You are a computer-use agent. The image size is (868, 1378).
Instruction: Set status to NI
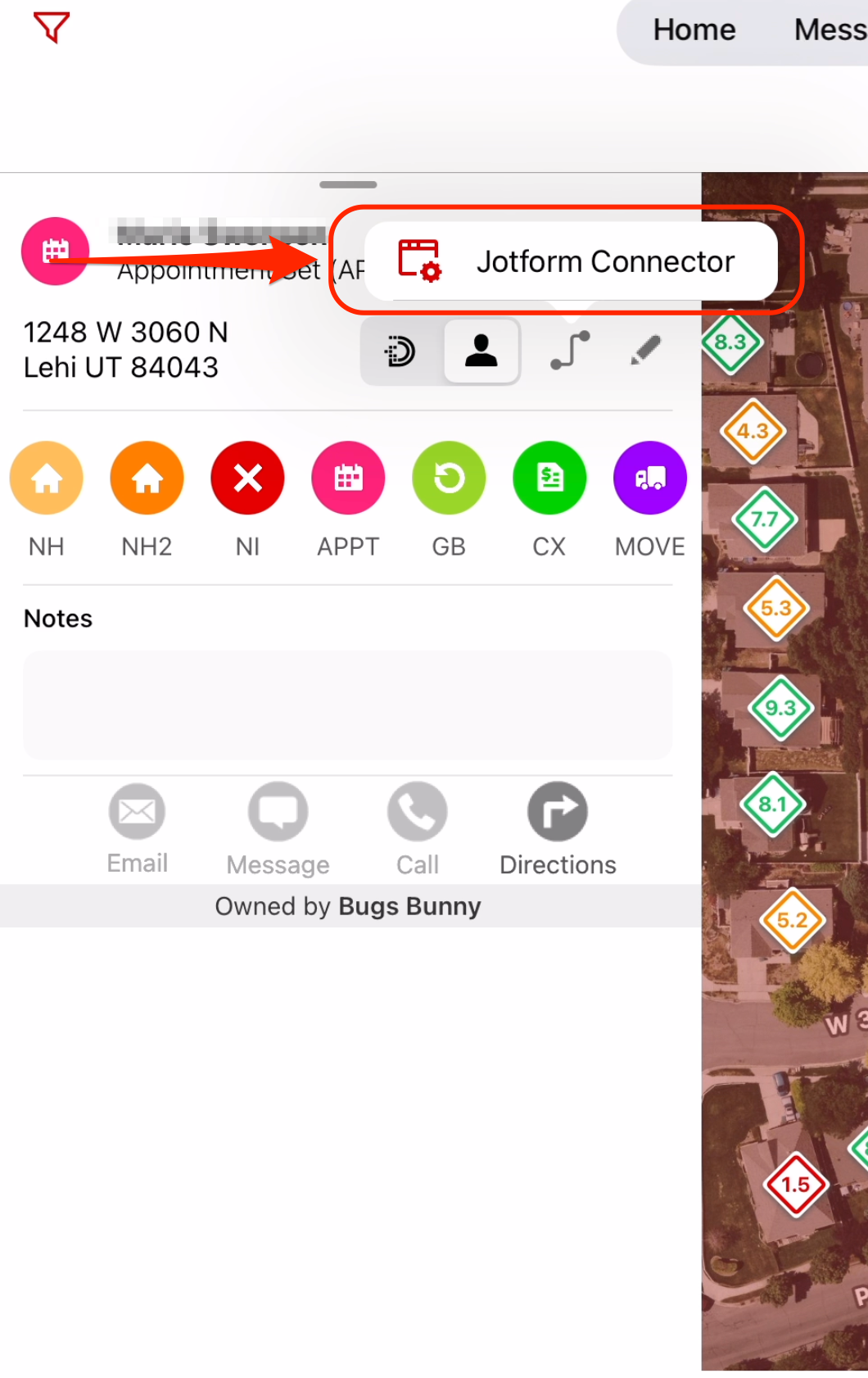[x=247, y=478]
